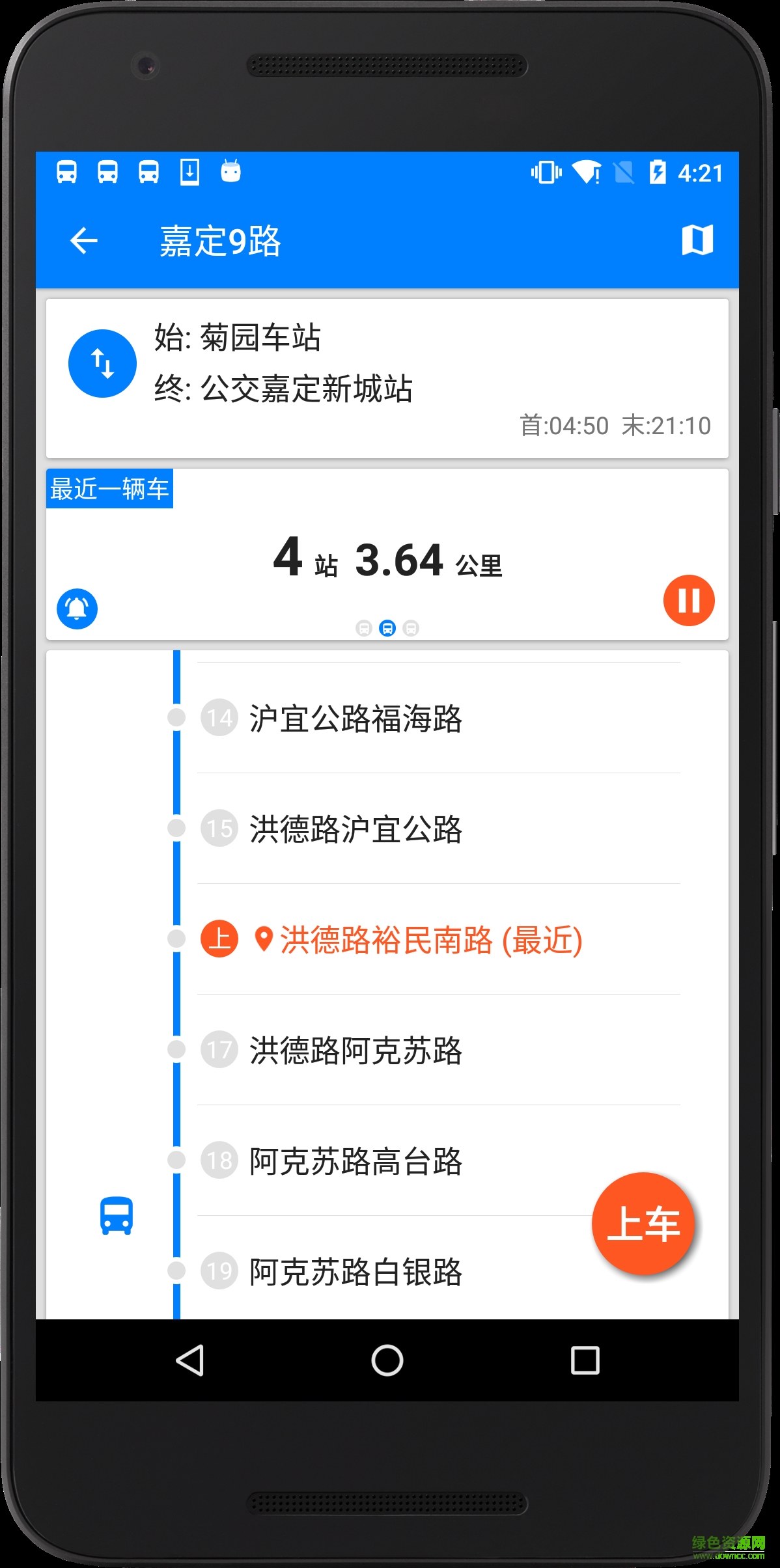Select stop 沪宜公路福海路
The image size is (780, 1568).
coord(355,718)
